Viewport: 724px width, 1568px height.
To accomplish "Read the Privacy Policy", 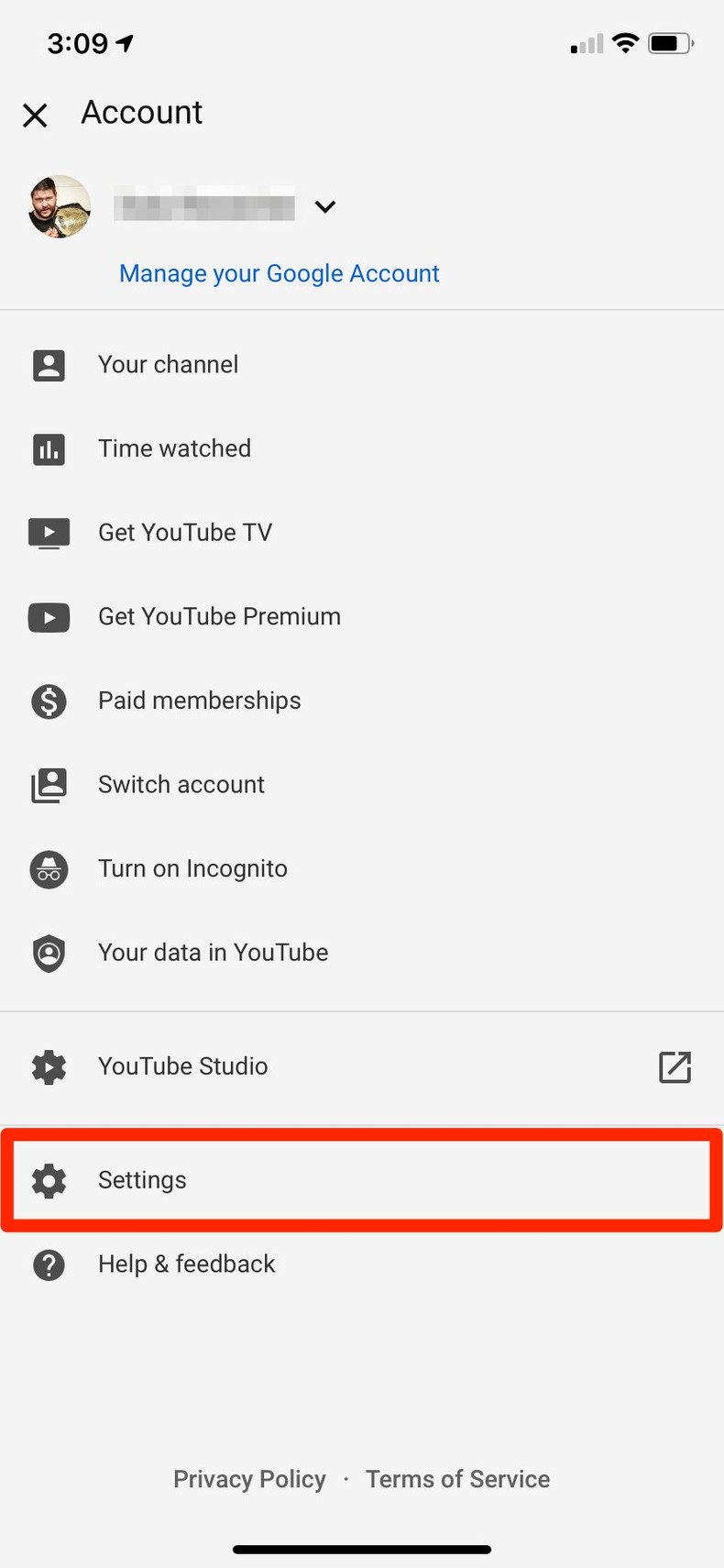I will pyautogui.click(x=249, y=1479).
